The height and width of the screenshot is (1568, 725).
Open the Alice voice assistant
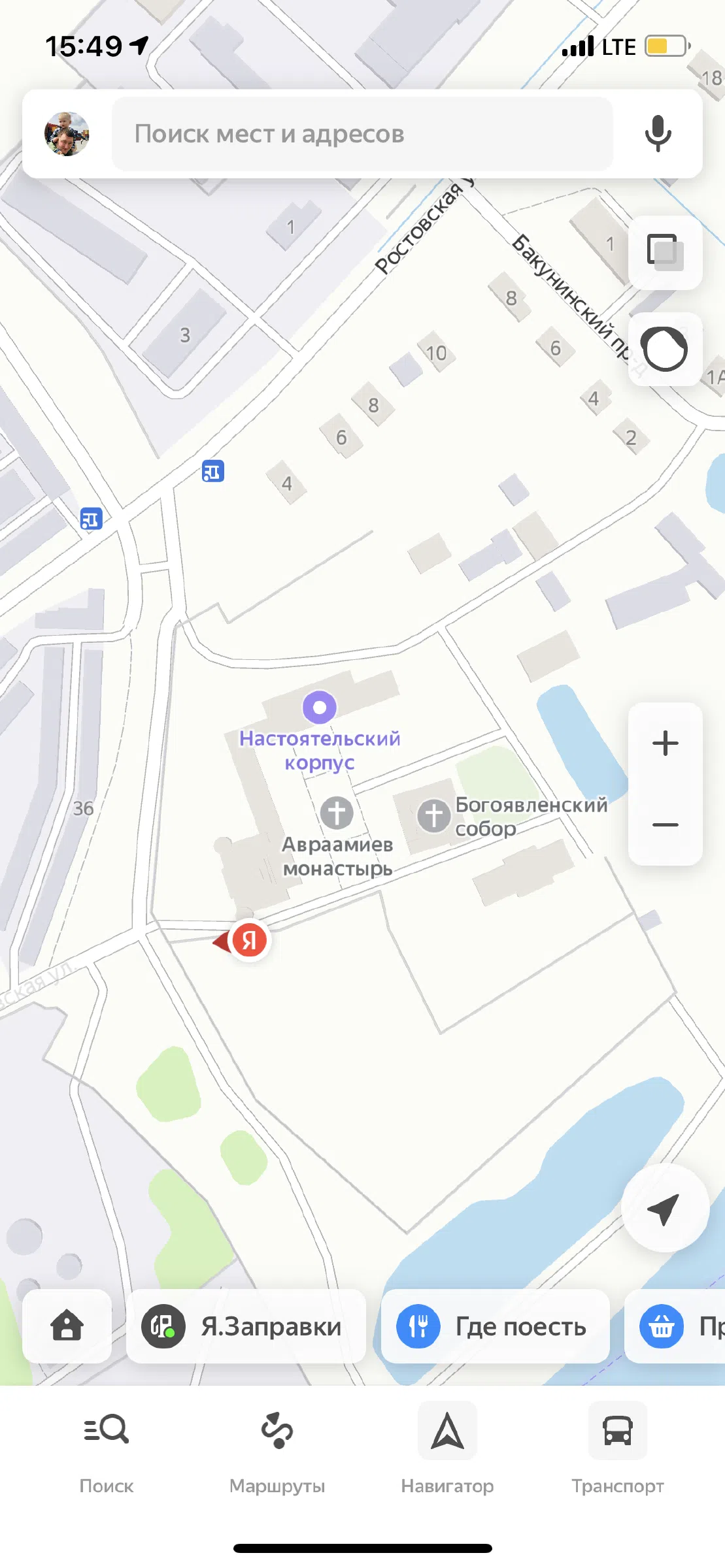(x=665, y=350)
